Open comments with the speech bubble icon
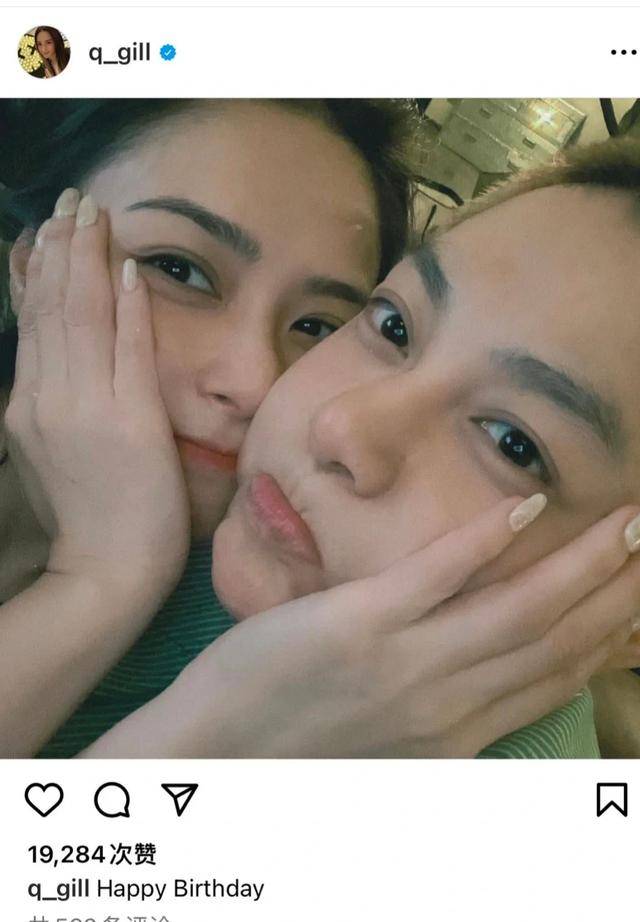The width and height of the screenshot is (640, 922). point(112,799)
